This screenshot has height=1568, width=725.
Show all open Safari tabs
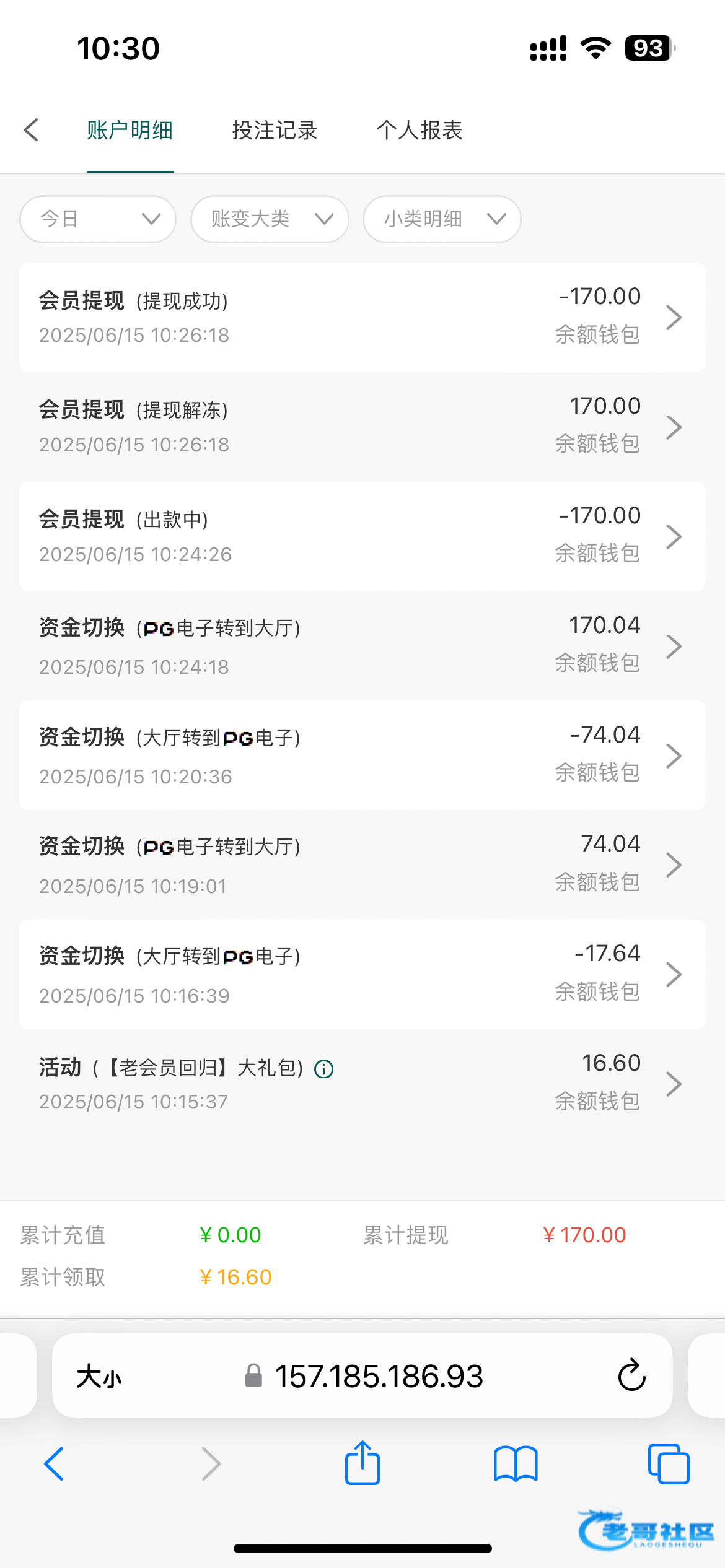669,1464
